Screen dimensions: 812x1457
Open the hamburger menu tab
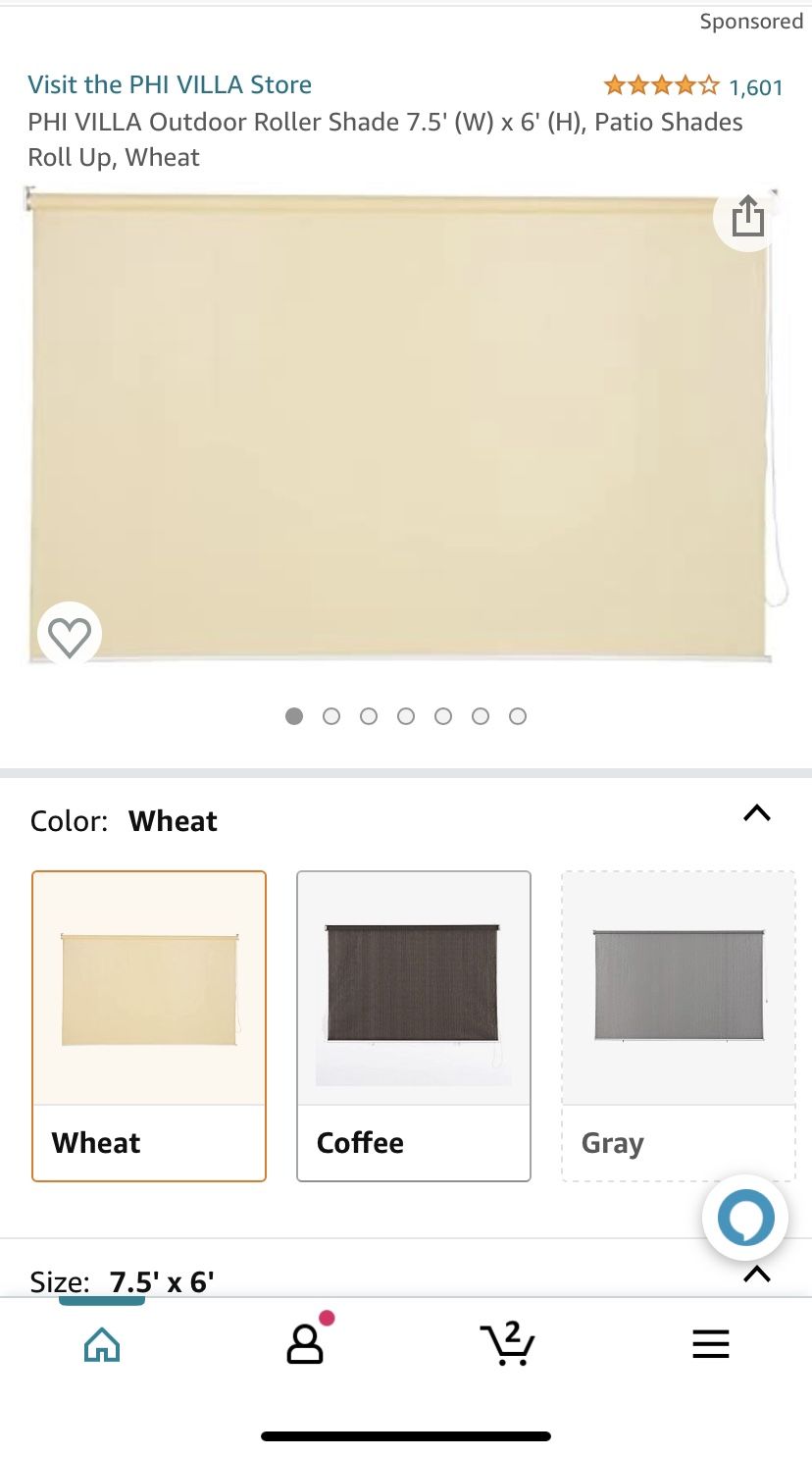point(711,1344)
